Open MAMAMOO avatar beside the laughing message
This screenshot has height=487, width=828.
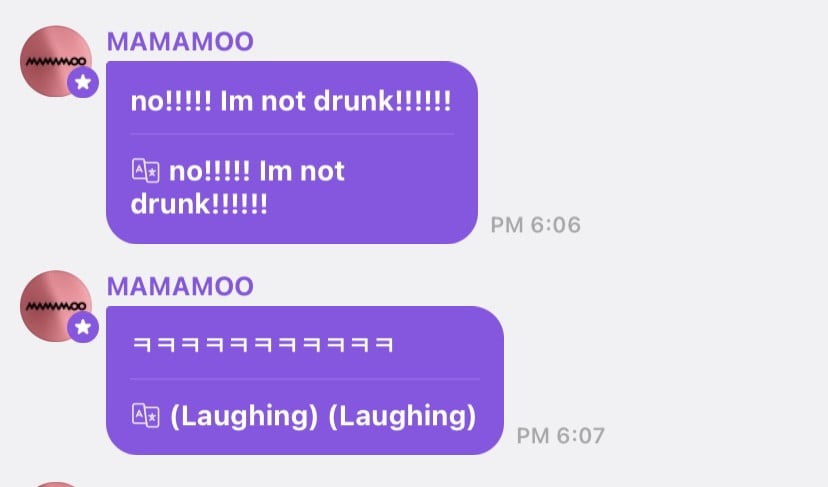click(x=56, y=306)
